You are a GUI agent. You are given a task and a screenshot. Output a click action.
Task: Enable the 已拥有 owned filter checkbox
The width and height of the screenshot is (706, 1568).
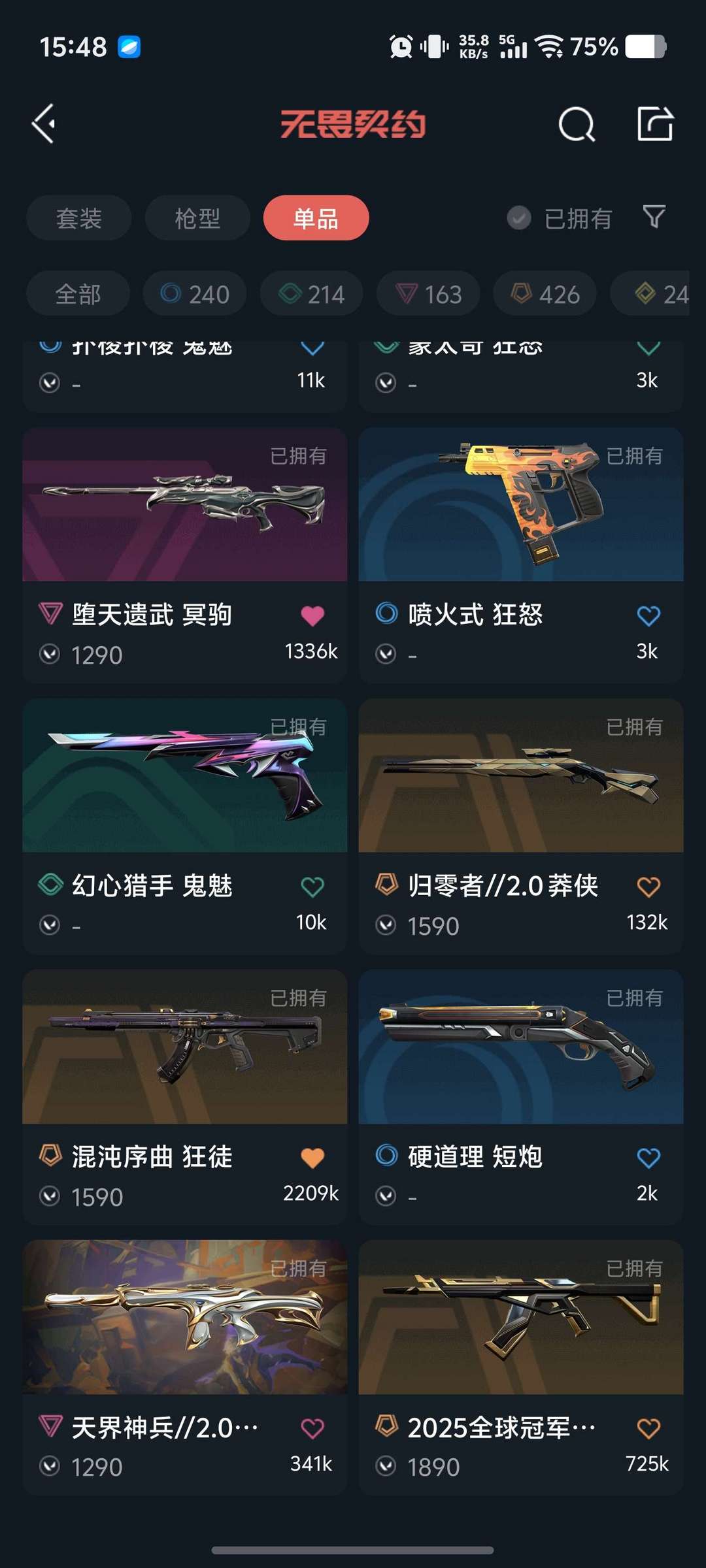point(518,218)
